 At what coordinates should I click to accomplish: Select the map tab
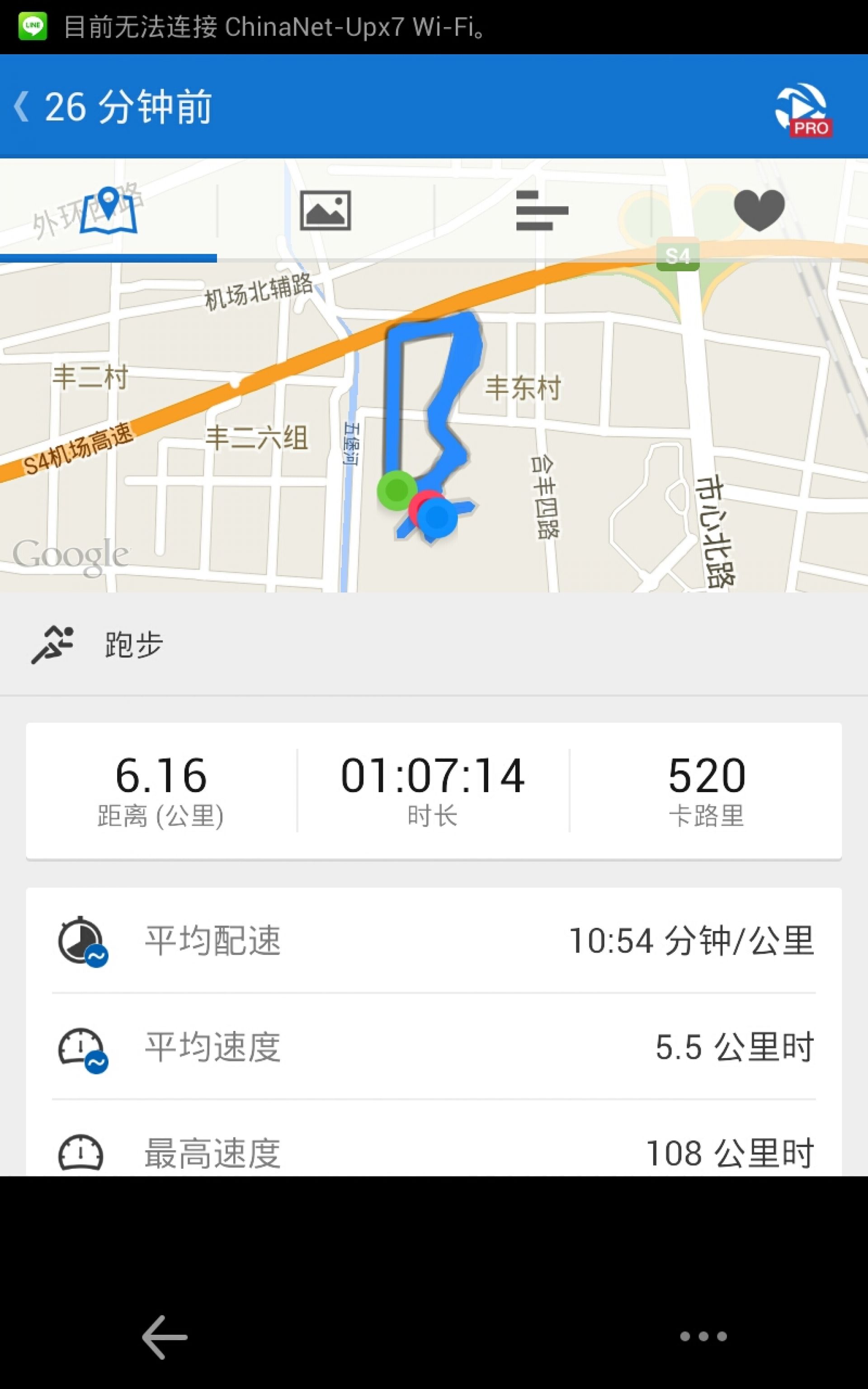tap(108, 210)
